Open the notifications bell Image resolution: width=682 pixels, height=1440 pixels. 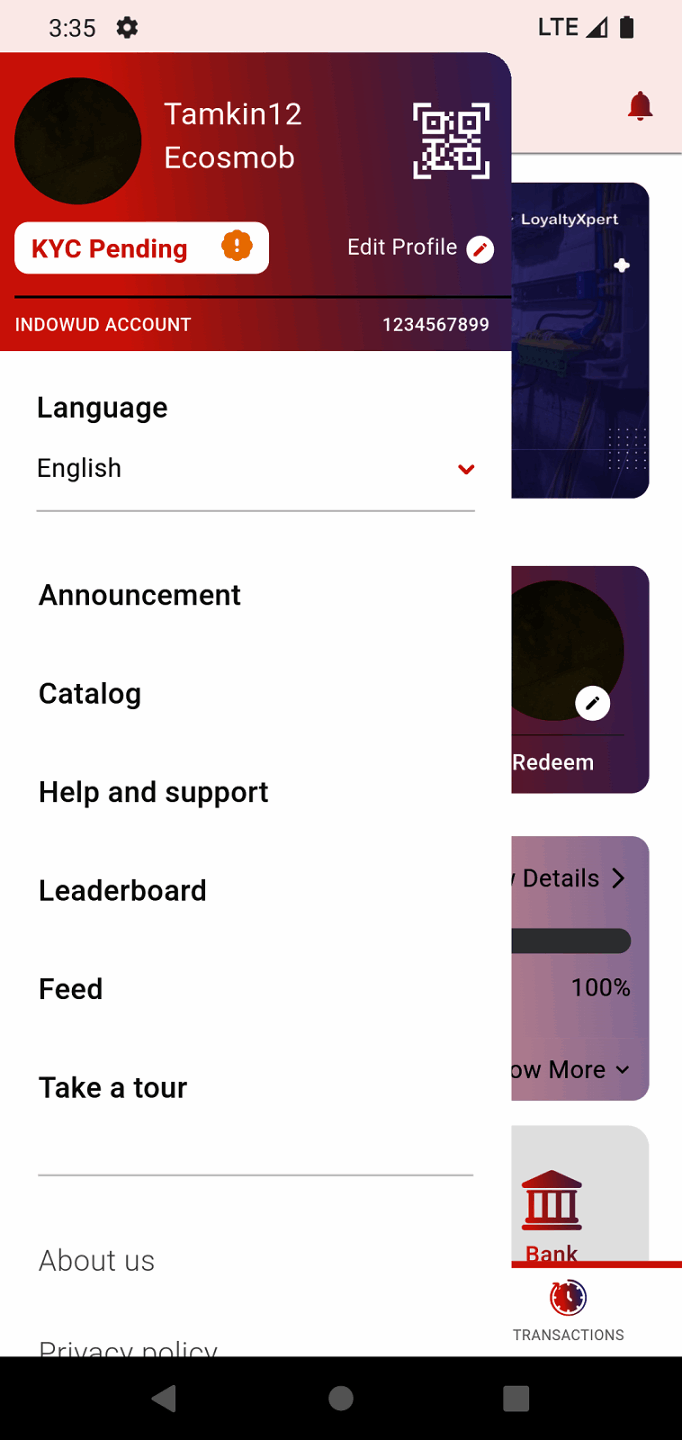[x=640, y=106]
